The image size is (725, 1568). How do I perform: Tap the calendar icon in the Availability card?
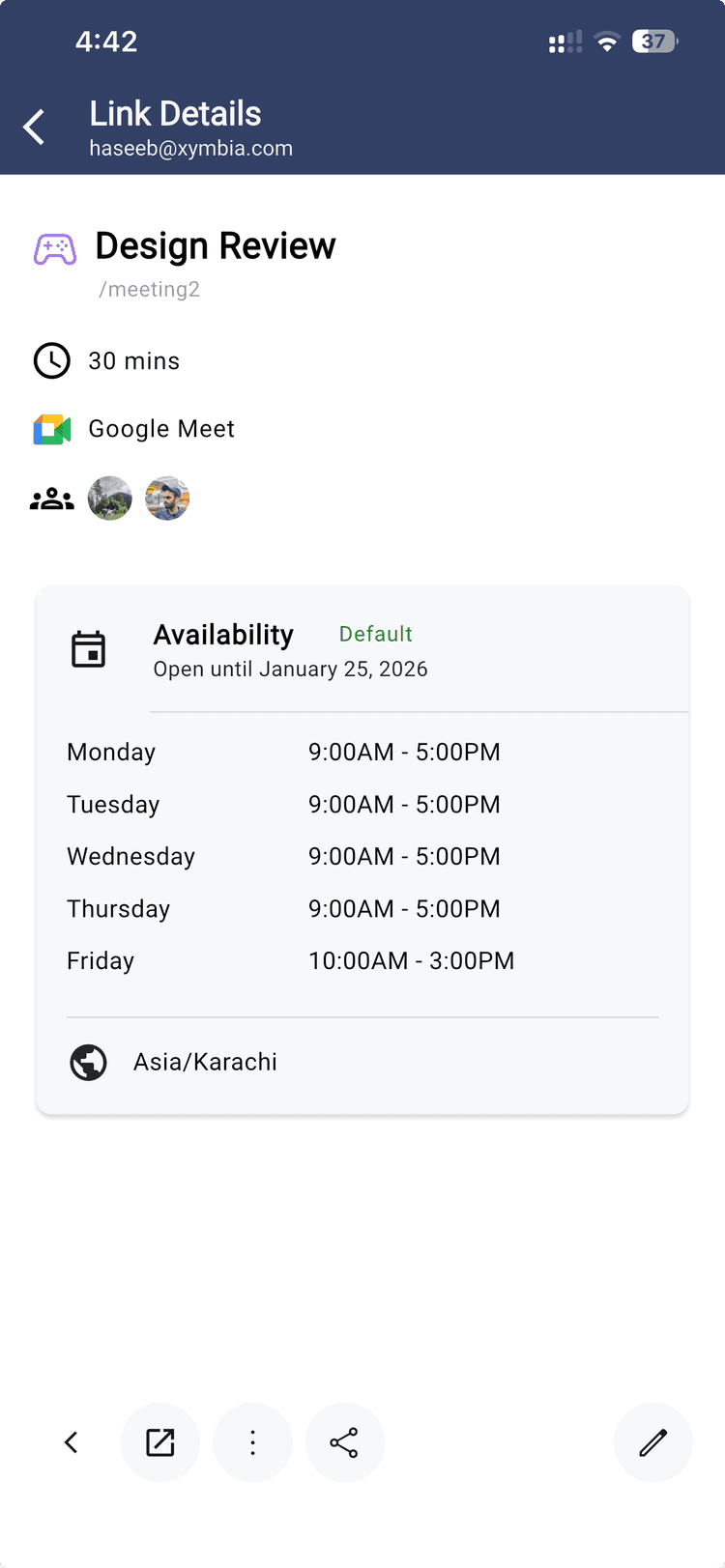pyautogui.click(x=89, y=648)
